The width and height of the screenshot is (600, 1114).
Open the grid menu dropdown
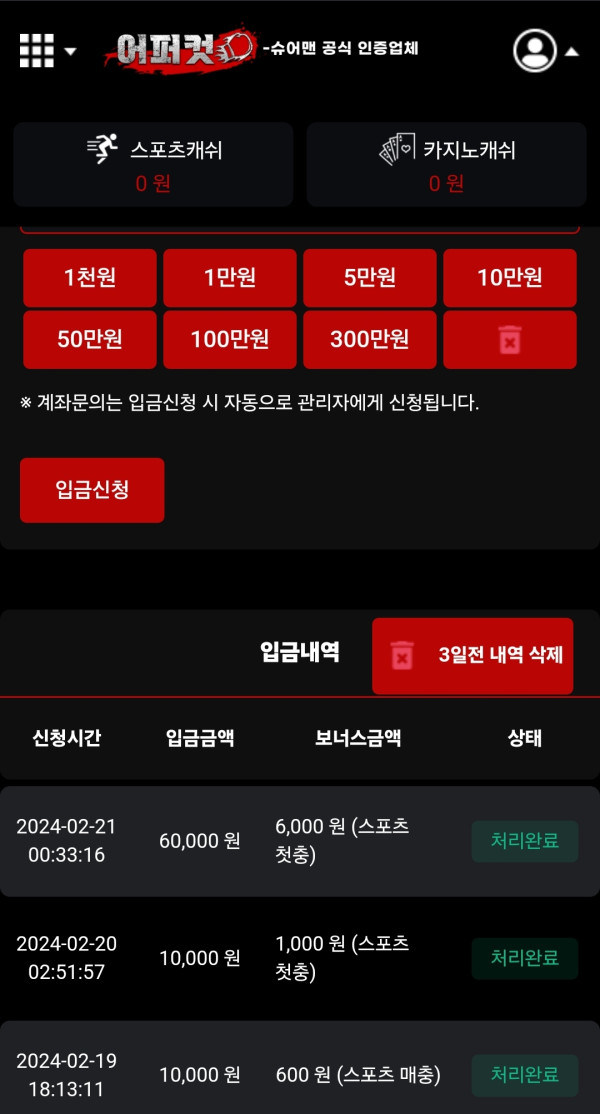click(x=47, y=50)
